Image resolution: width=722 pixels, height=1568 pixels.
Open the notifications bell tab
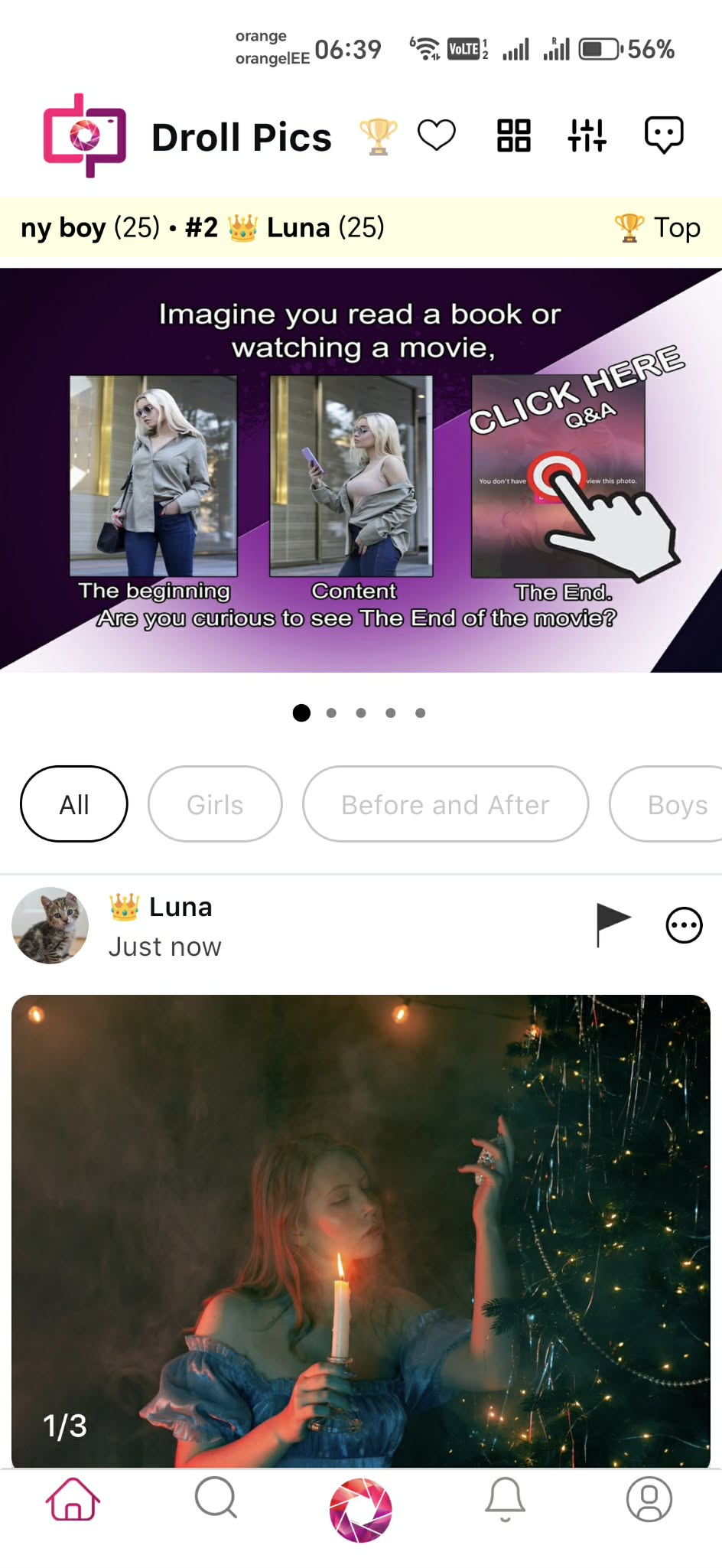pyautogui.click(x=505, y=1498)
